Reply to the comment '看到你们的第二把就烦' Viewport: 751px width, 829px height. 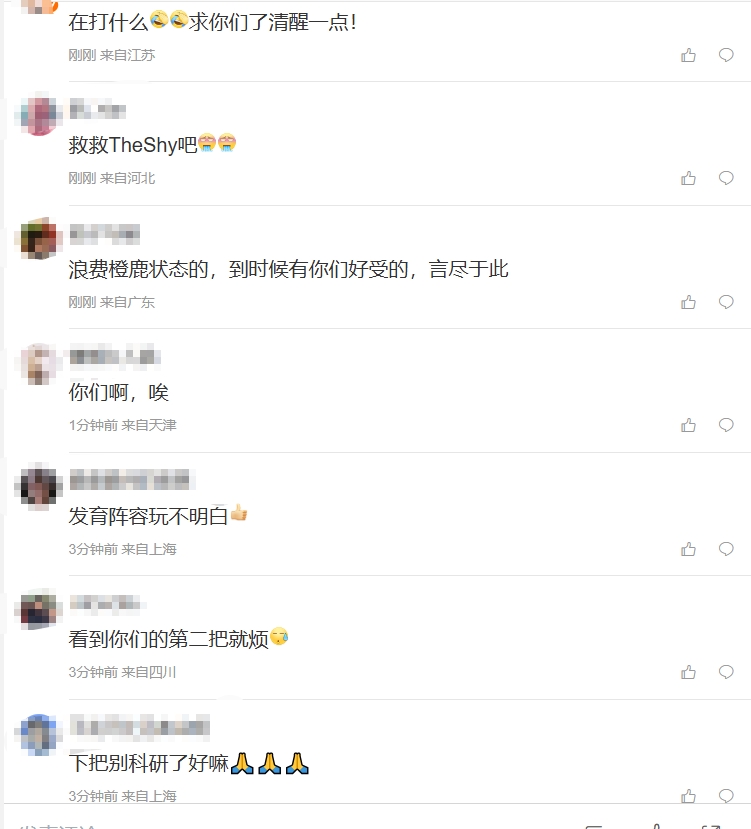click(726, 673)
